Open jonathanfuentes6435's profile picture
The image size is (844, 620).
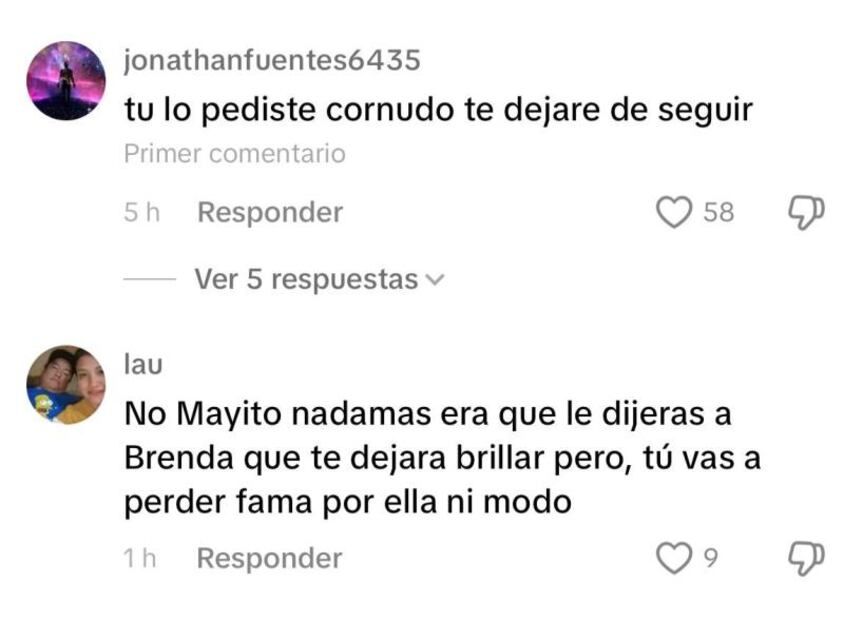pos(66,81)
